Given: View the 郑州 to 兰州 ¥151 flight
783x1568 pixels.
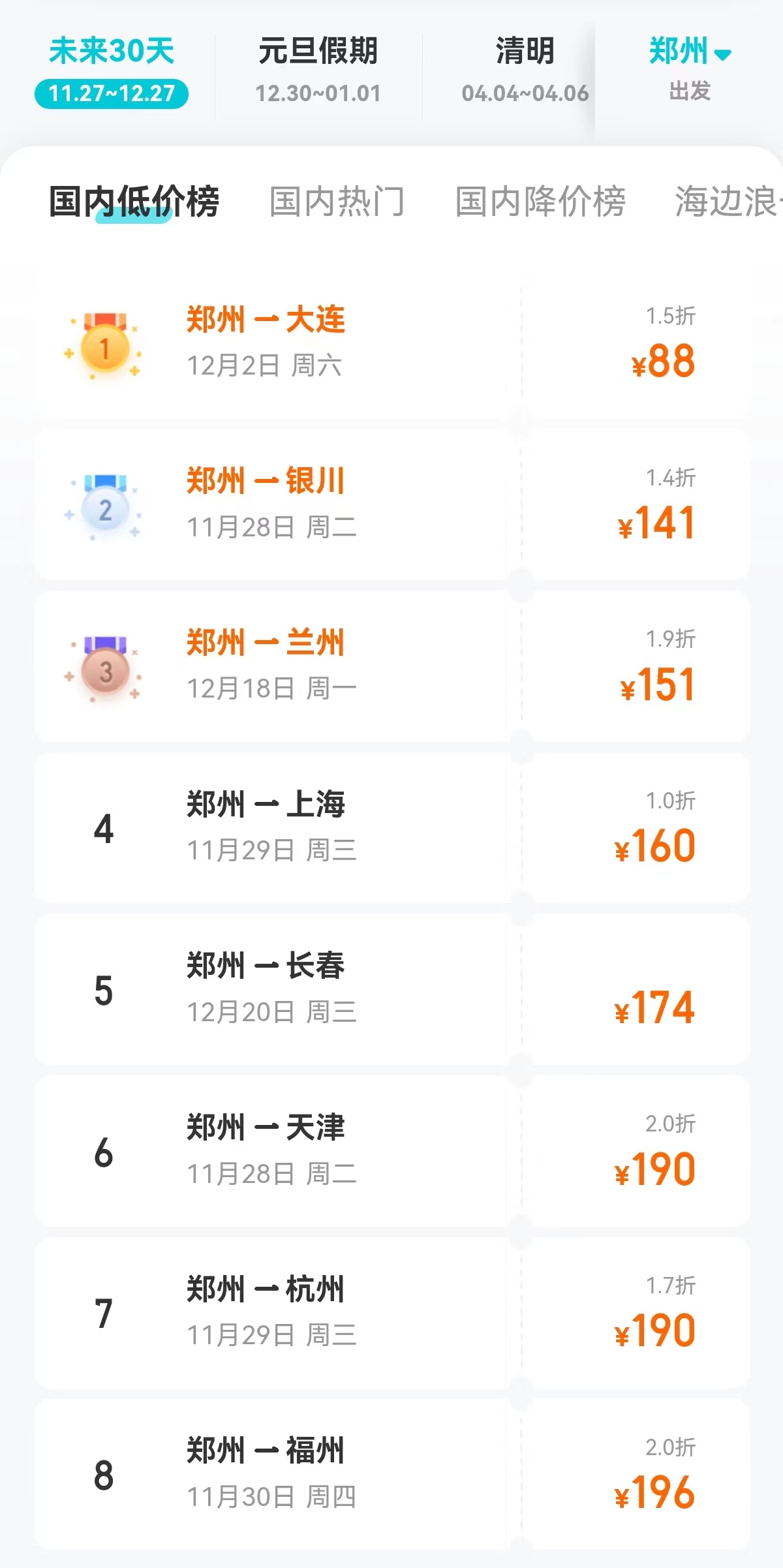Looking at the screenshot, I should pyautogui.click(x=391, y=666).
